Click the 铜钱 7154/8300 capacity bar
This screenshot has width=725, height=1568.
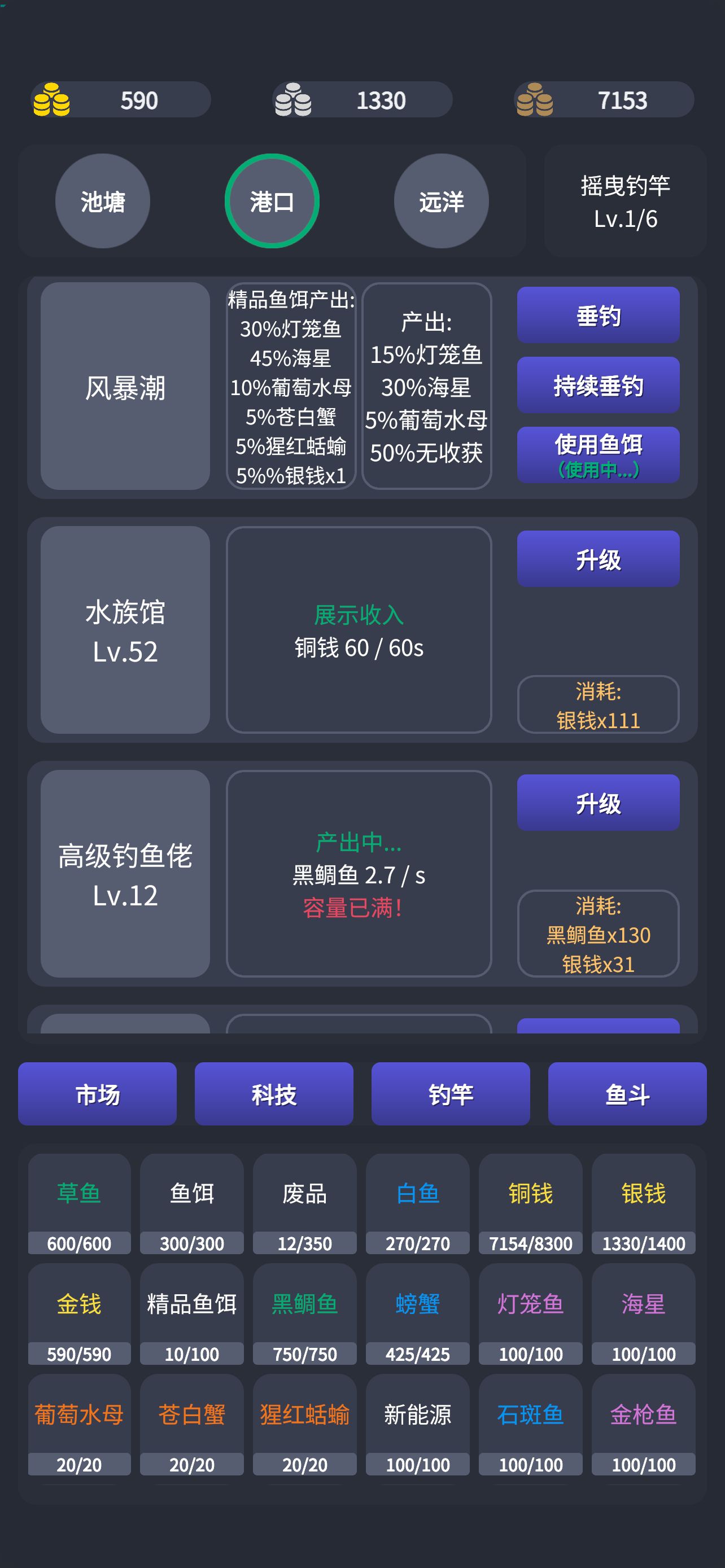point(530,1243)
